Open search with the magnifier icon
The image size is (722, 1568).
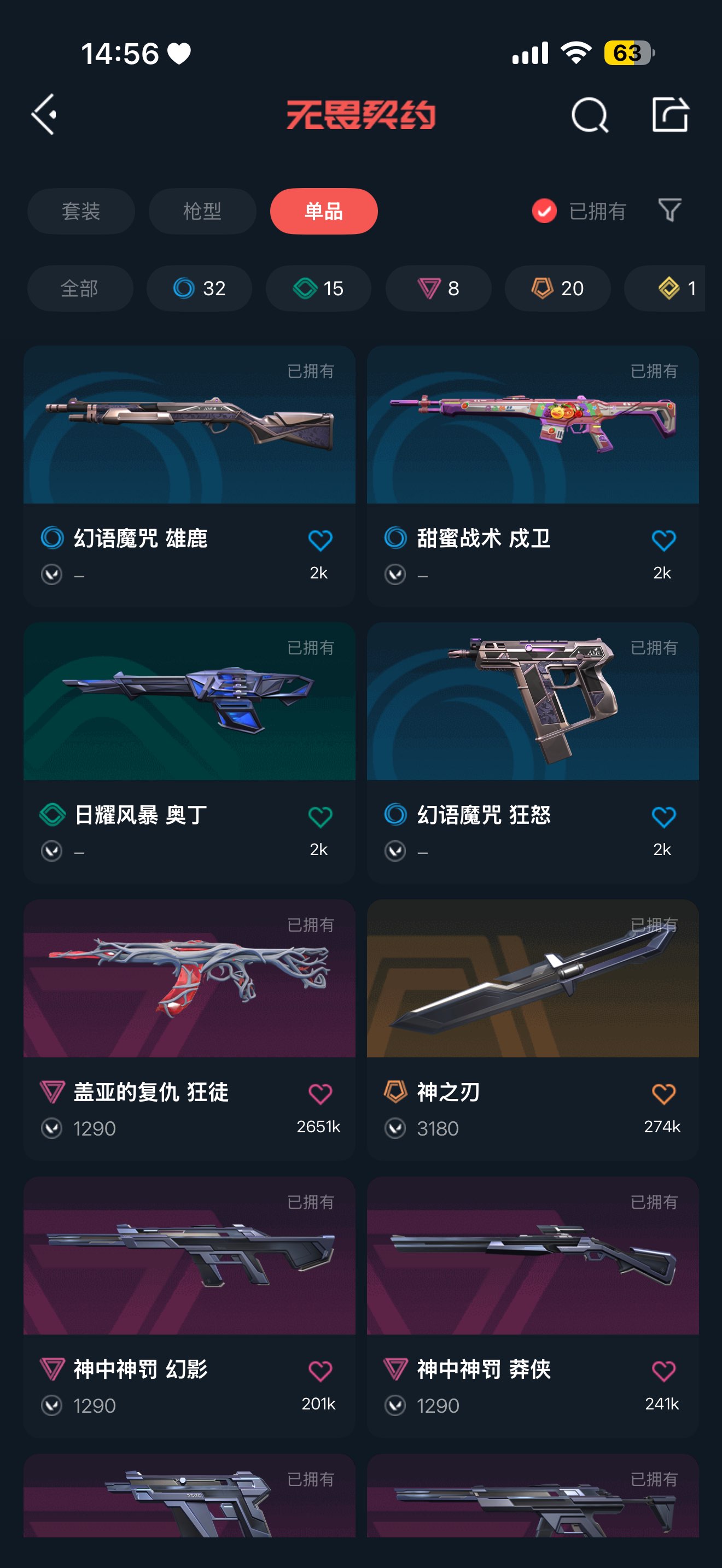(x=589, y=114)
